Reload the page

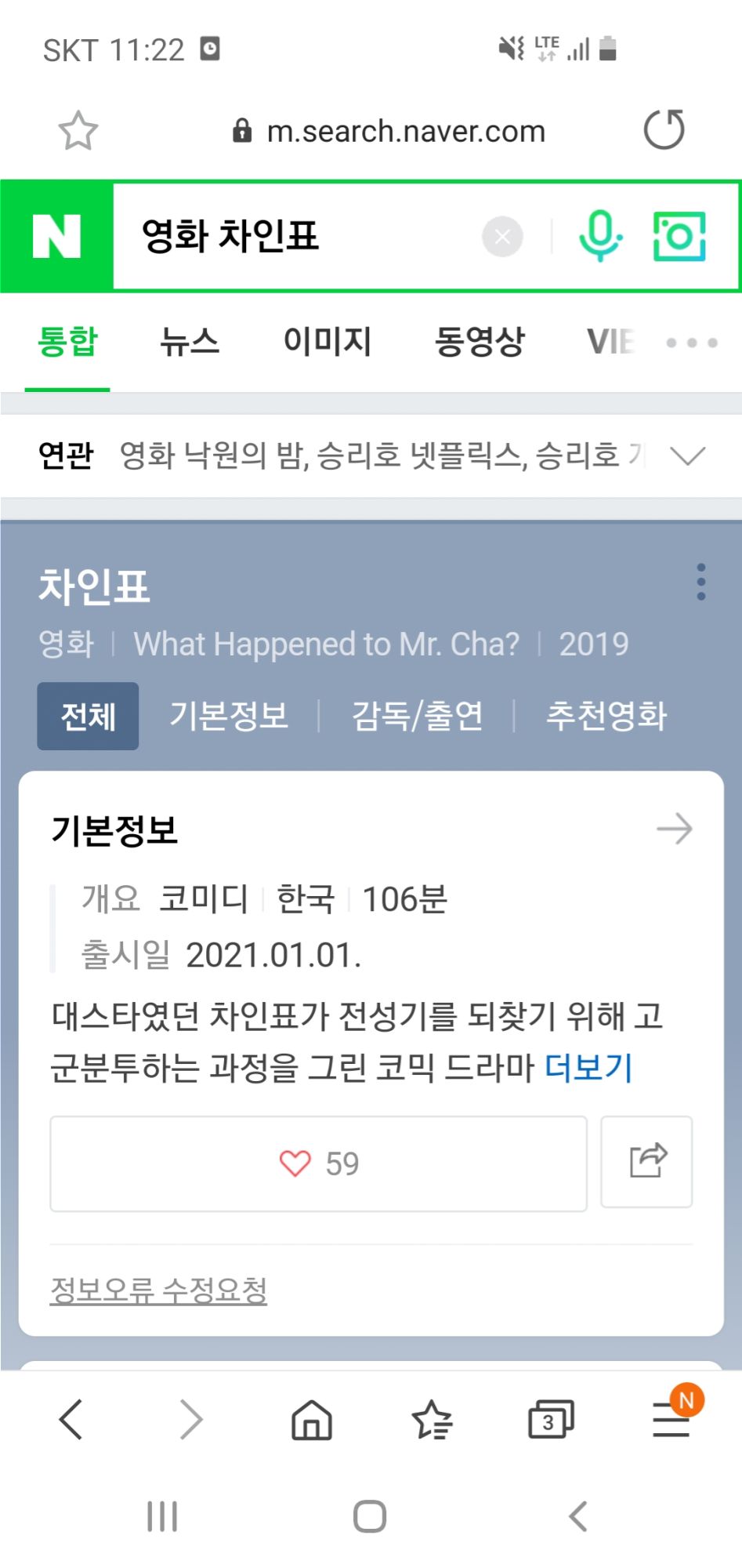pyautogui.click(x=664, y=130)
